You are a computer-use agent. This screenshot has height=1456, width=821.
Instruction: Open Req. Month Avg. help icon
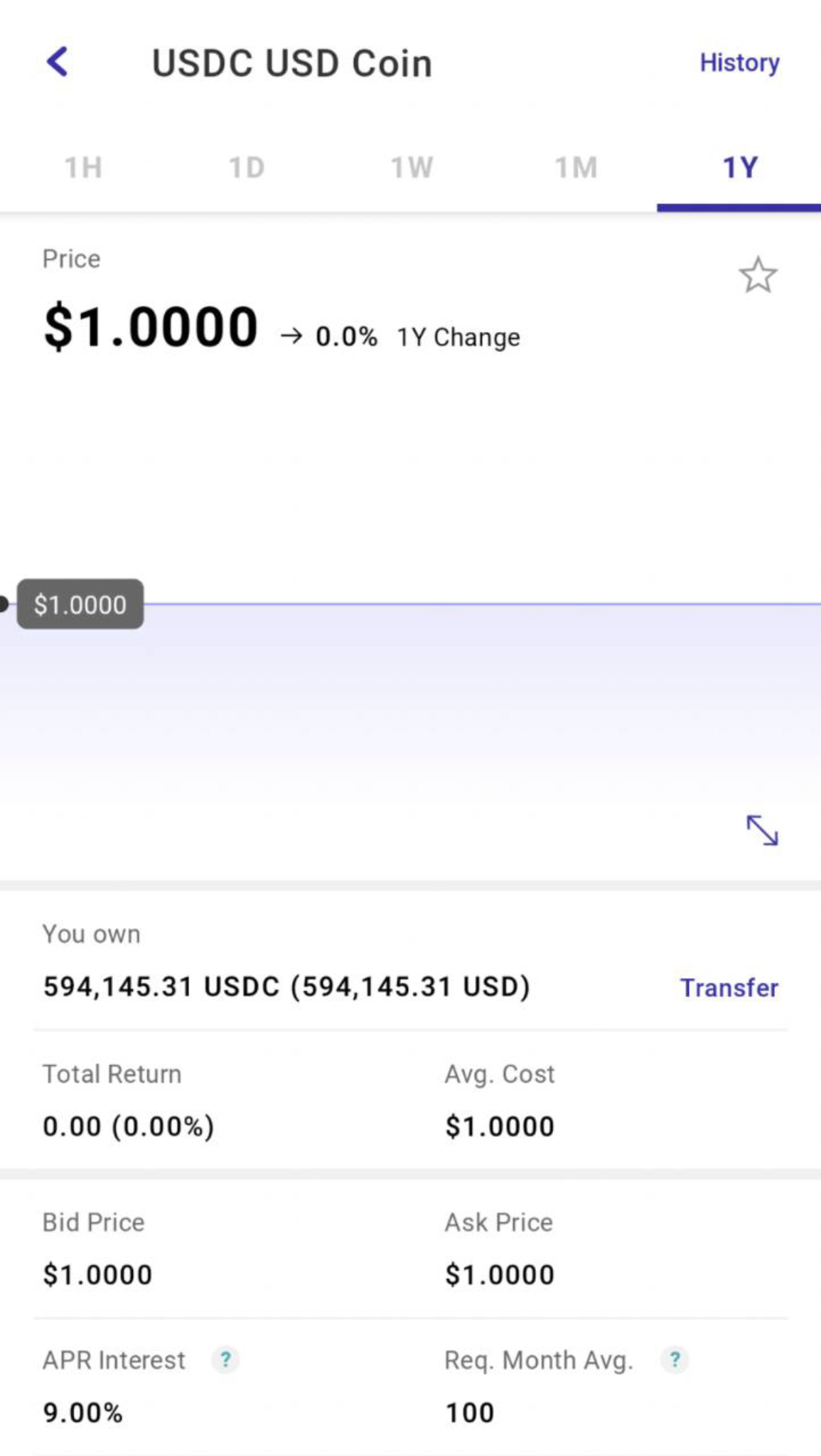675,1359
